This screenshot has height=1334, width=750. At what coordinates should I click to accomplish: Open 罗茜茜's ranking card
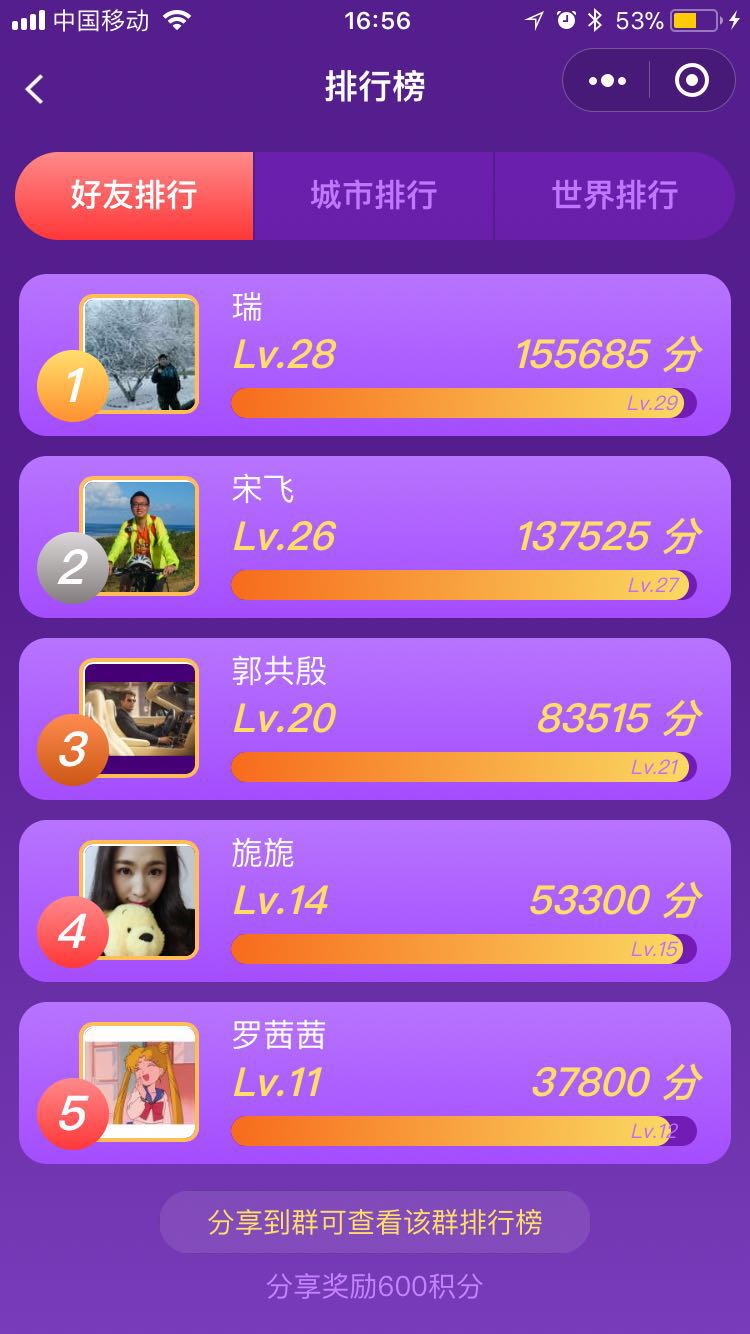pyautogui.click(x=375, y=1083)
